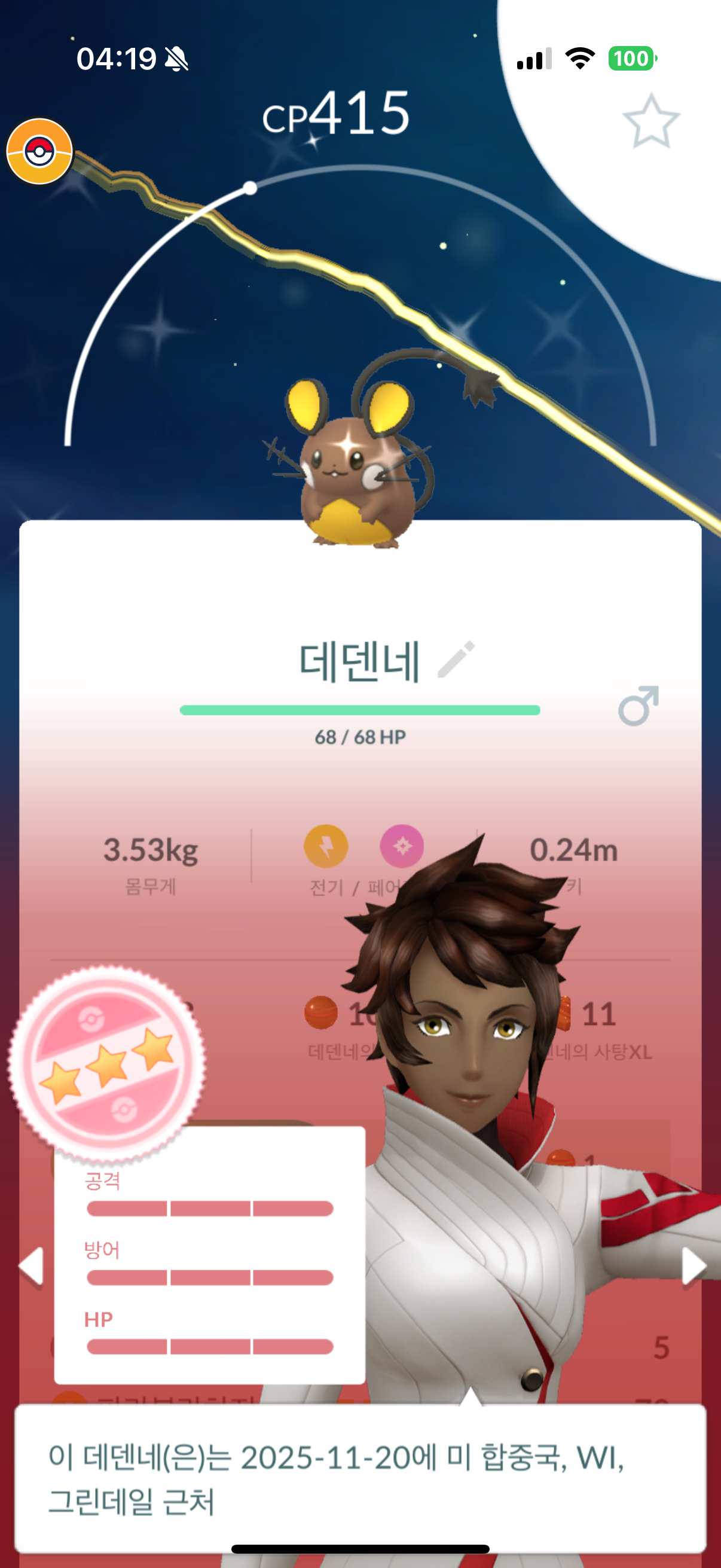Viewport: 721px width, 1568px height.
Task: Go to the previous Pokémon's appraisal
Action: (x=32, y=1267)
